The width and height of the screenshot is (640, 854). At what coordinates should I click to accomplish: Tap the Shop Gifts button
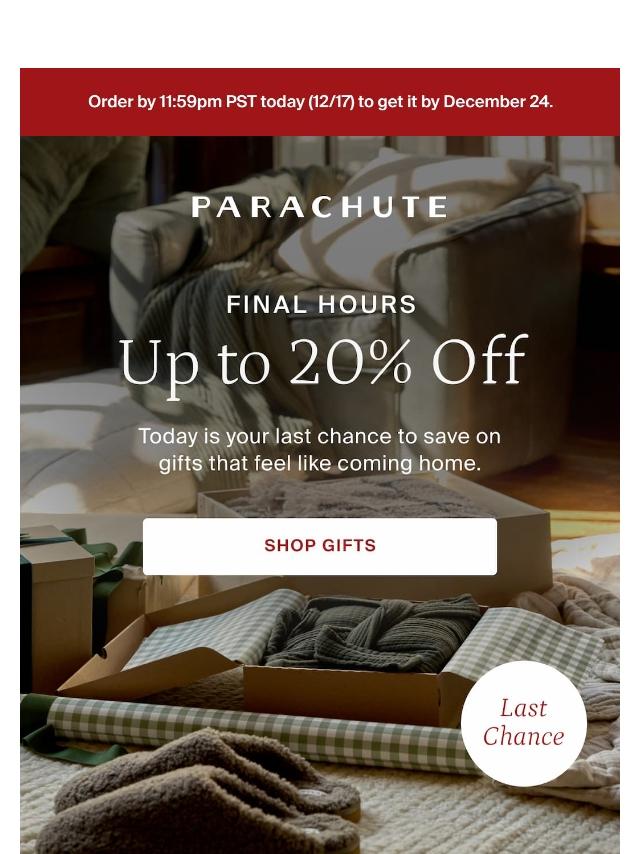point(320,546)
